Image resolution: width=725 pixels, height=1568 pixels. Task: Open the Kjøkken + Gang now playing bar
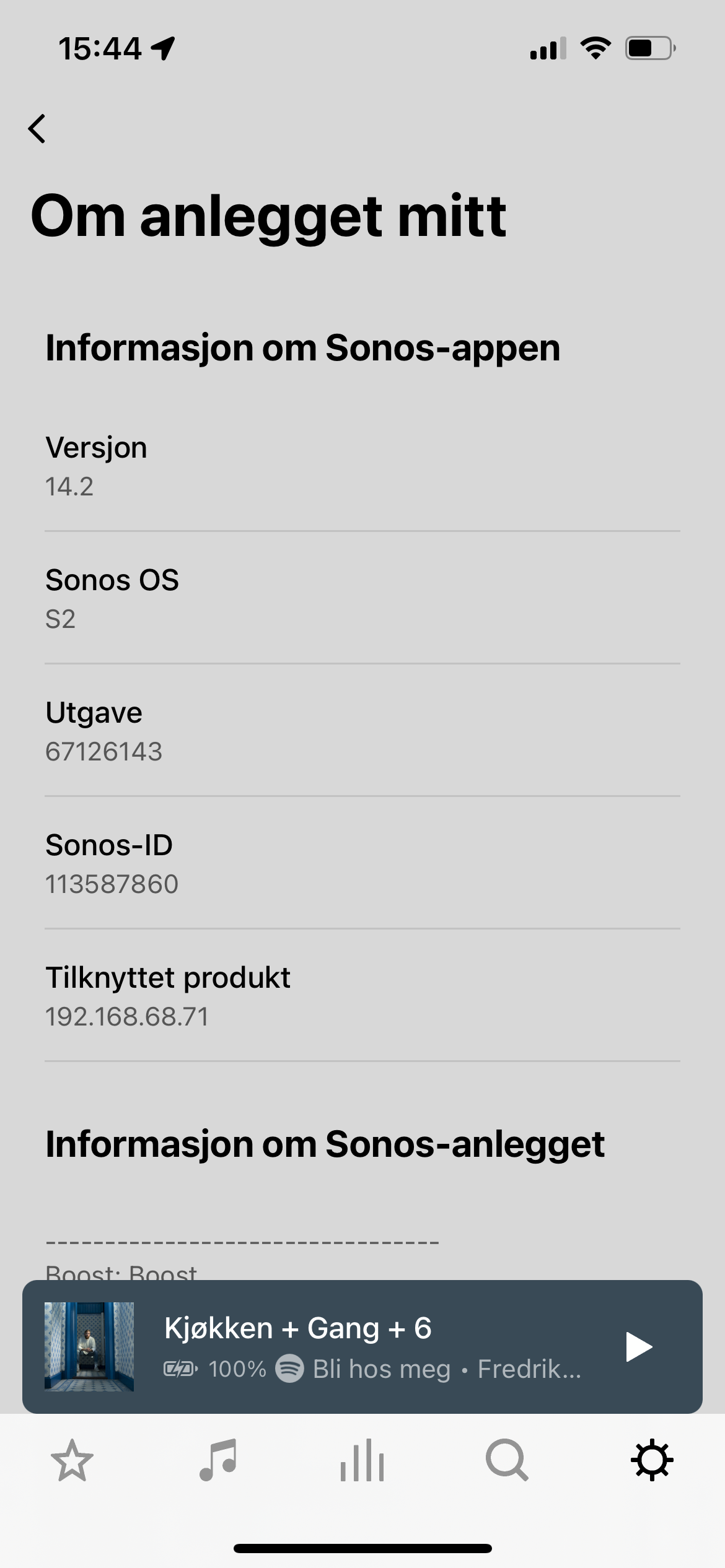point(362,1347)
